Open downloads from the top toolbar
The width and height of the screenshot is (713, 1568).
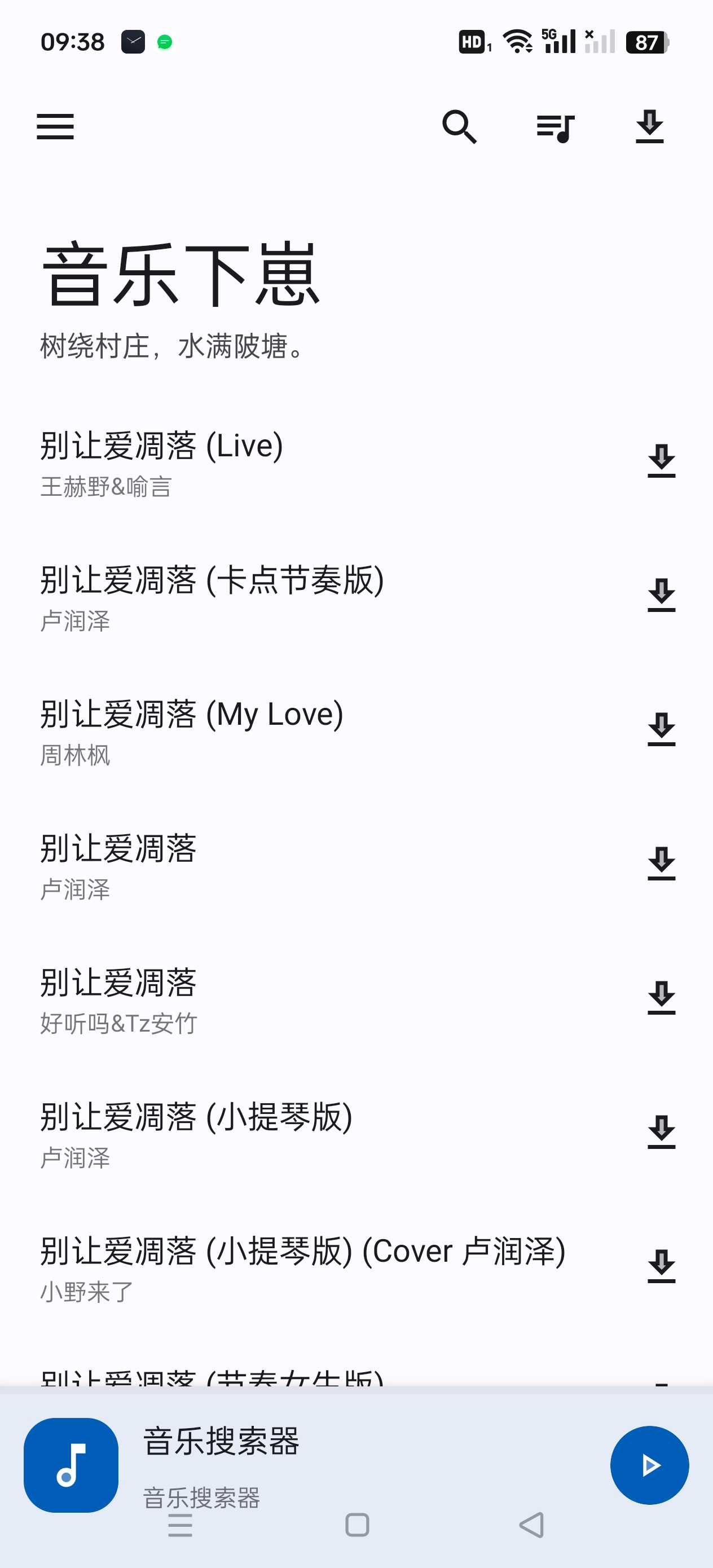[x=649, y=126]
